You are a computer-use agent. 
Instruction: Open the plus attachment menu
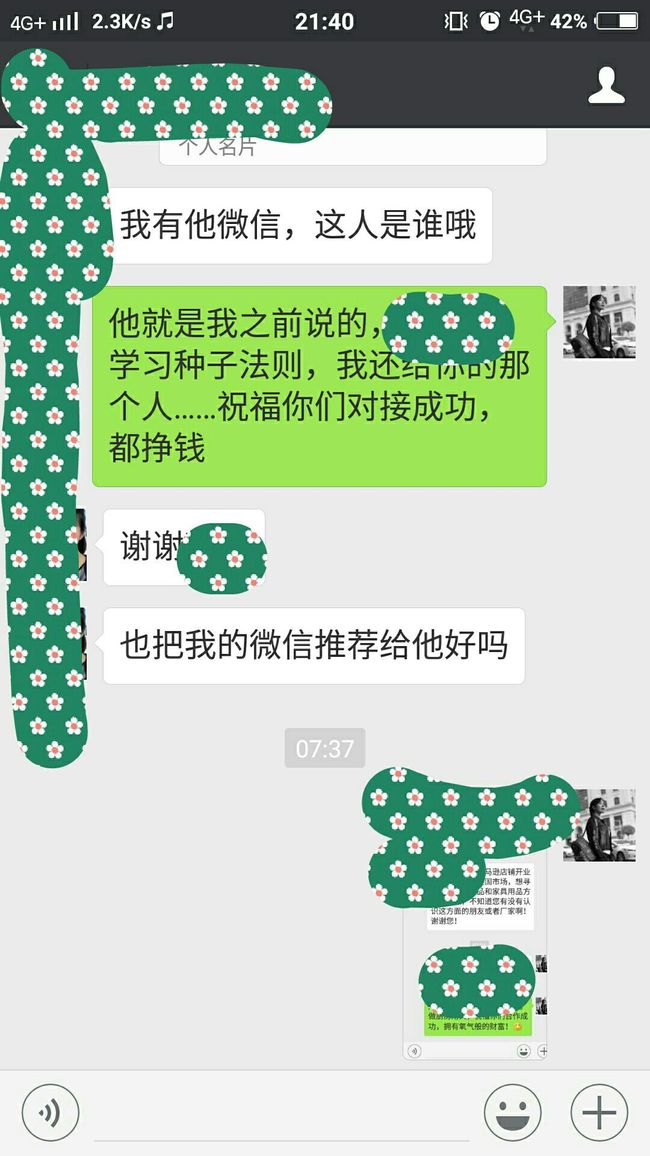(599, 1113)
